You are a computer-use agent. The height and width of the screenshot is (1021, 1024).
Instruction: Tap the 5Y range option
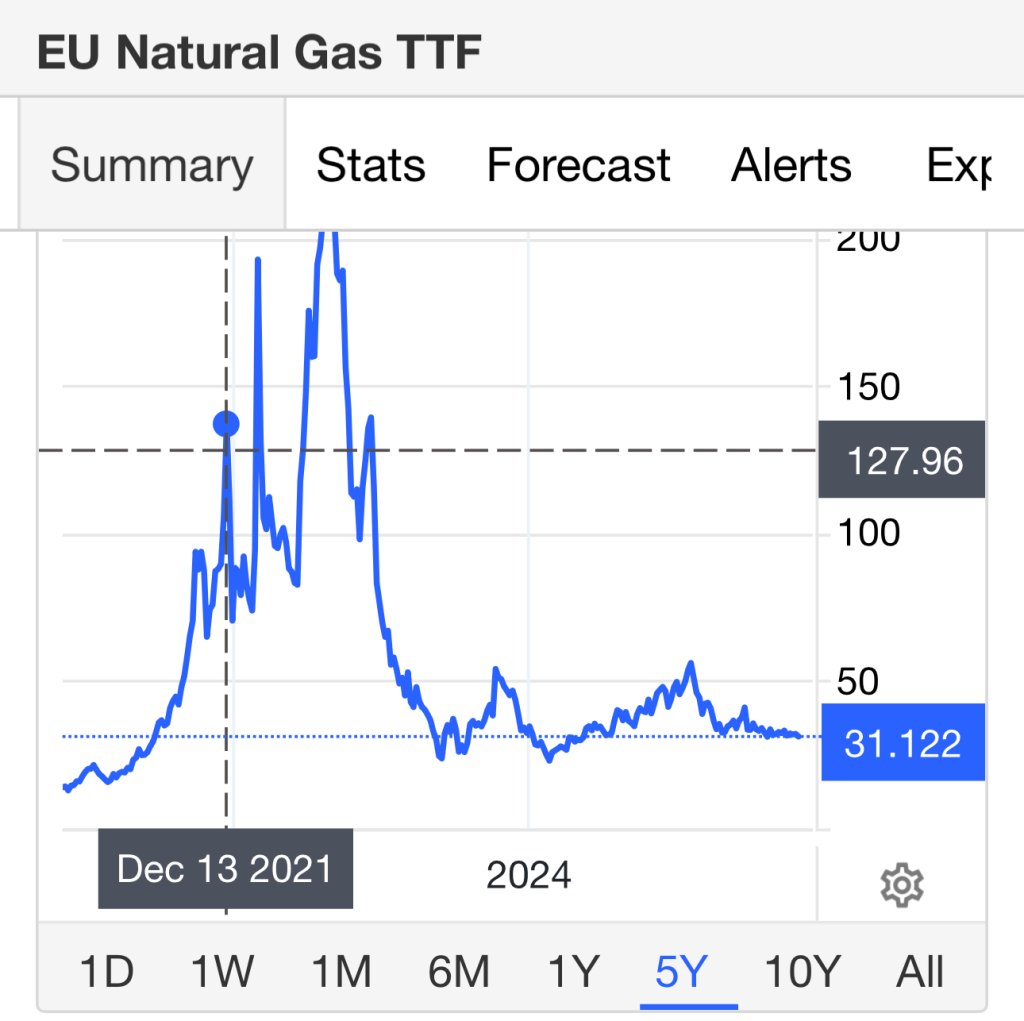pos(682,971)
